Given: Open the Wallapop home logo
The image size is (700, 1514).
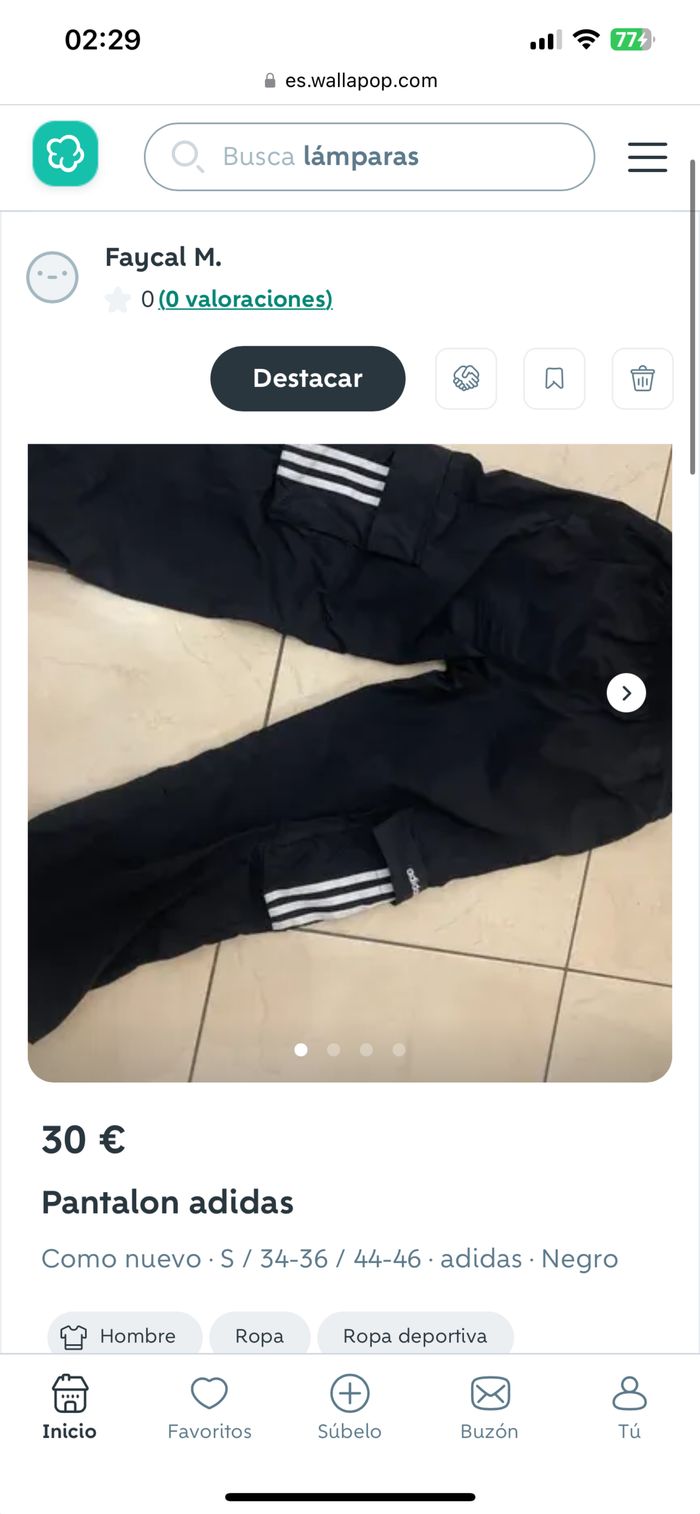Looking at the screenshot, I should pos(65,154).
